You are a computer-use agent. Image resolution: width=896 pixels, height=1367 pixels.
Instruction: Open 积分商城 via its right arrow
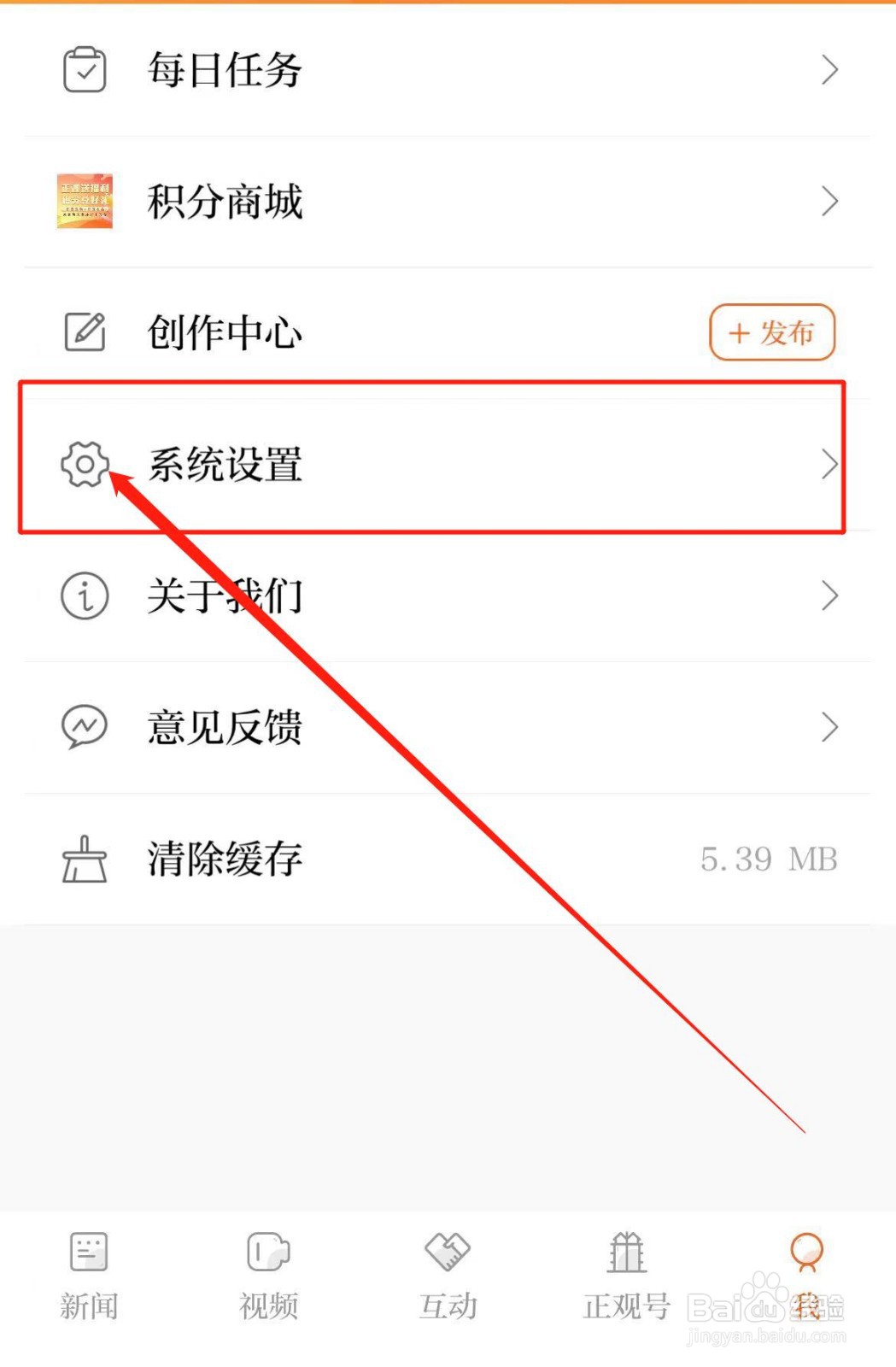(829, 202)
